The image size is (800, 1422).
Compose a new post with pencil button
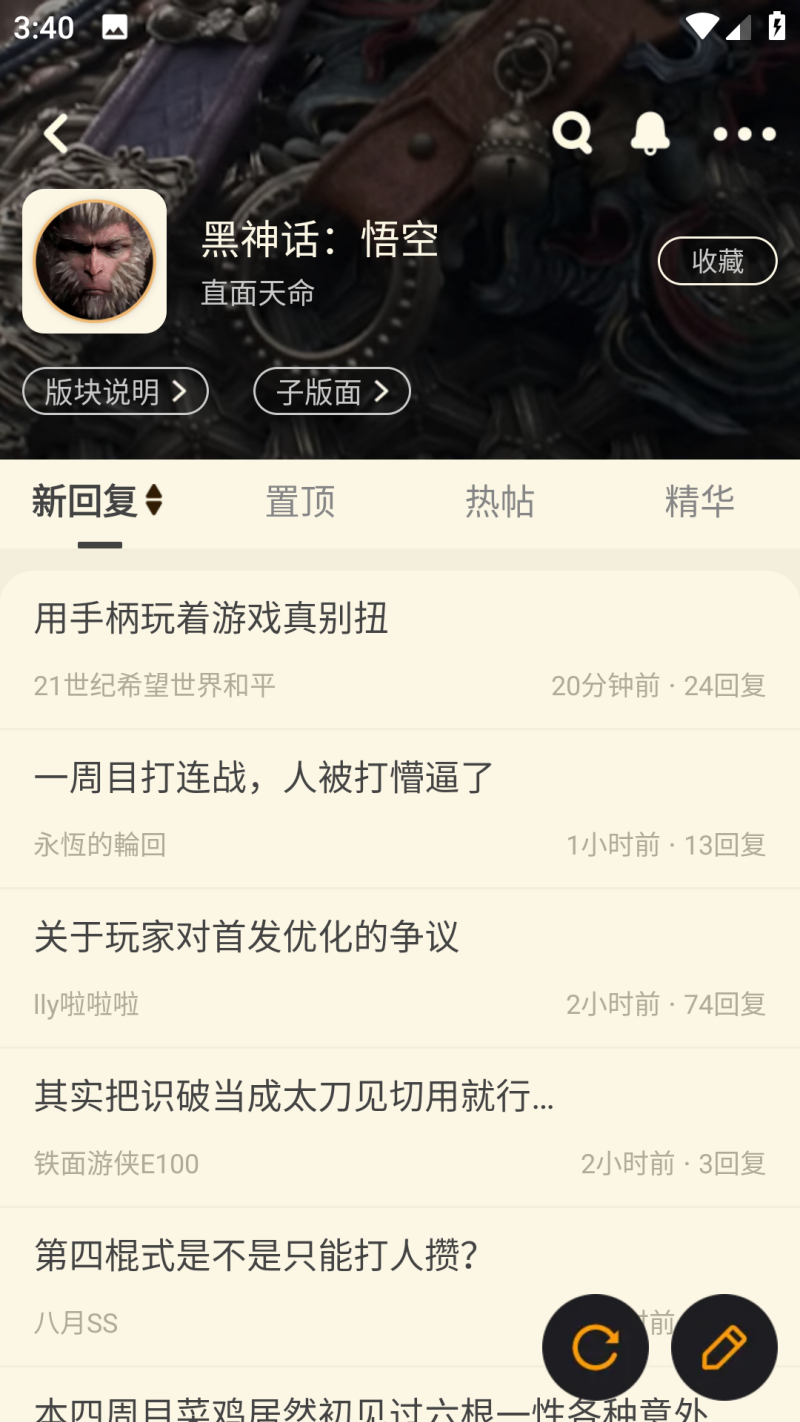pos(724,1347)
